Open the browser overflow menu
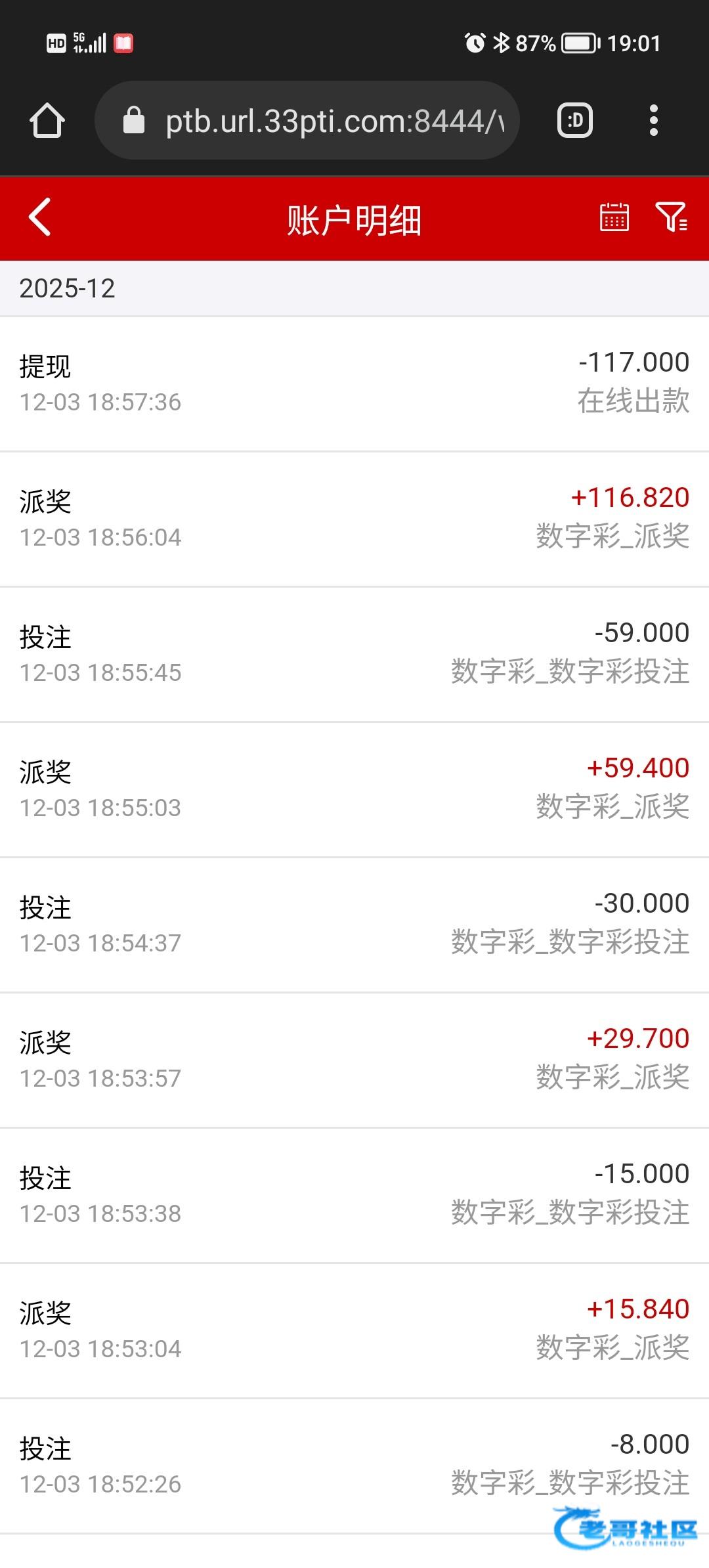The width and height of the screenshot is (709, 1568). coord(653,121)
